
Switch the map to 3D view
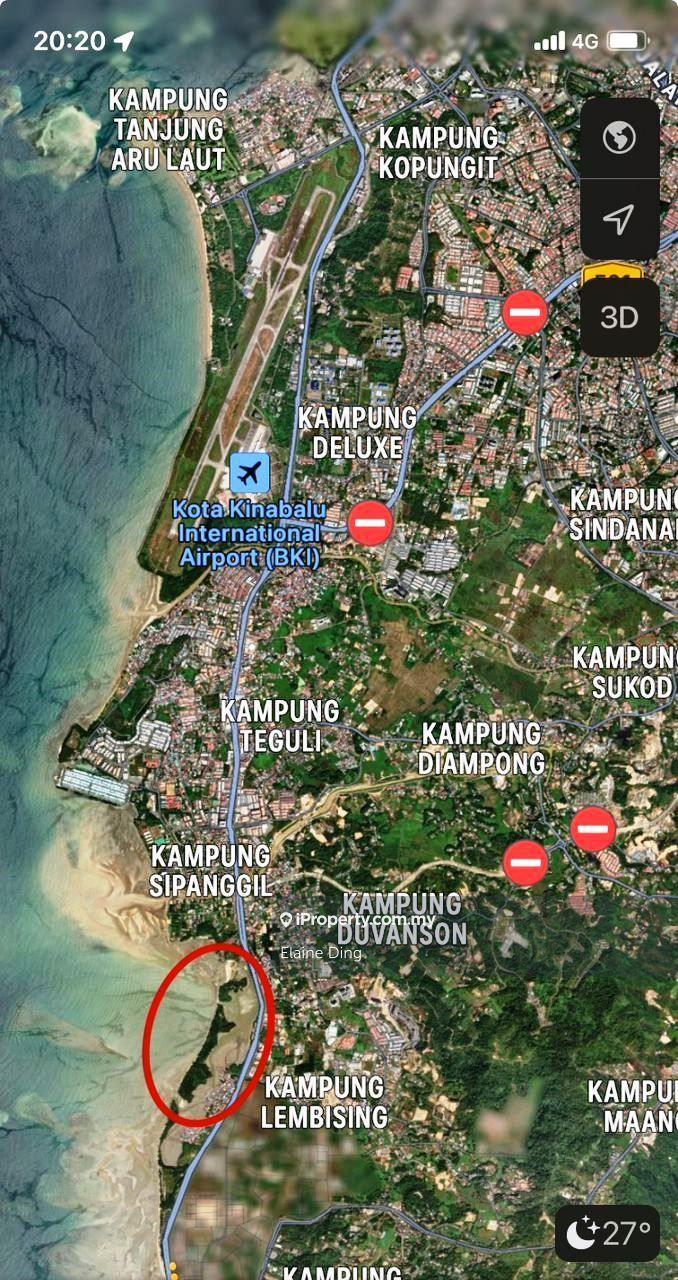(619, 318)
